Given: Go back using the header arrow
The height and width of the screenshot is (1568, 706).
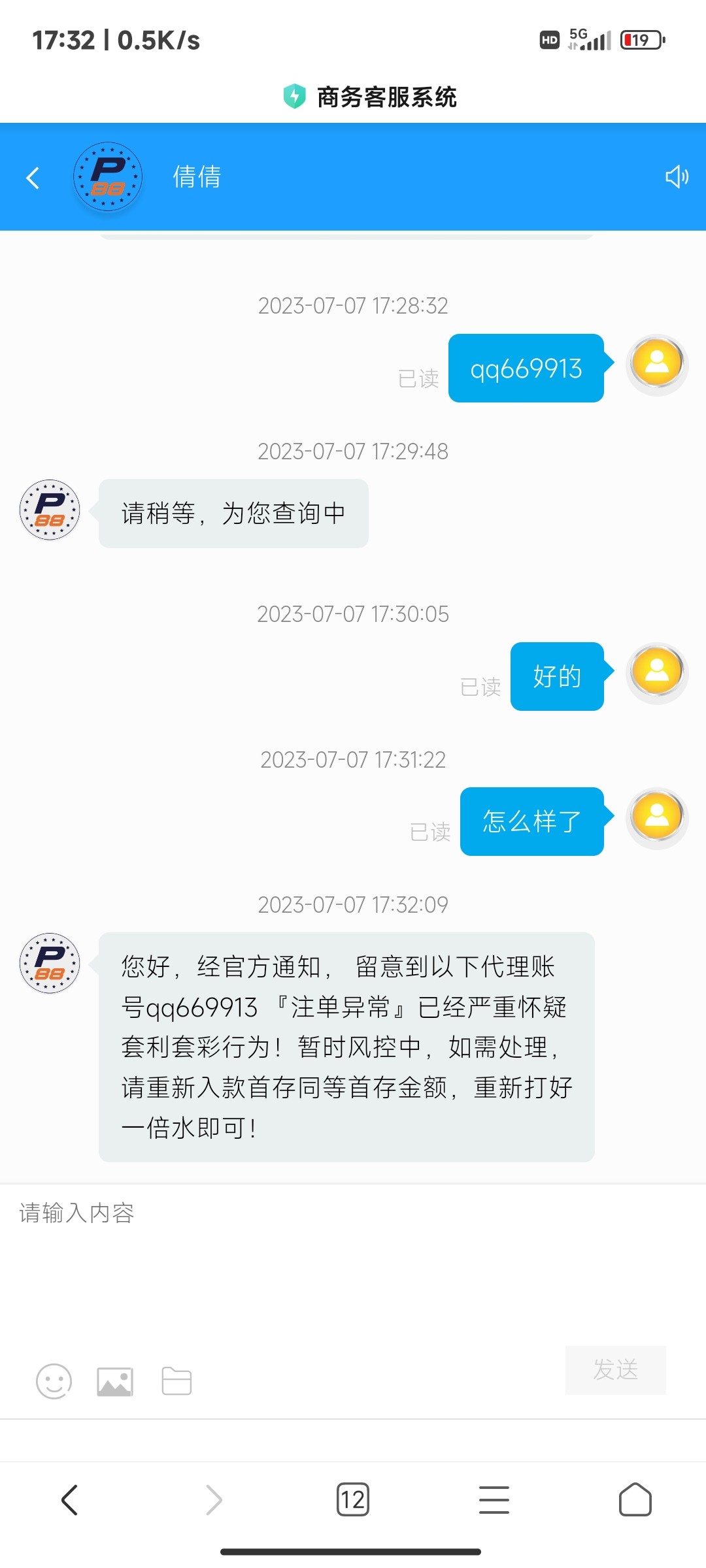Looking at the screenshot, I should (33, 178).
